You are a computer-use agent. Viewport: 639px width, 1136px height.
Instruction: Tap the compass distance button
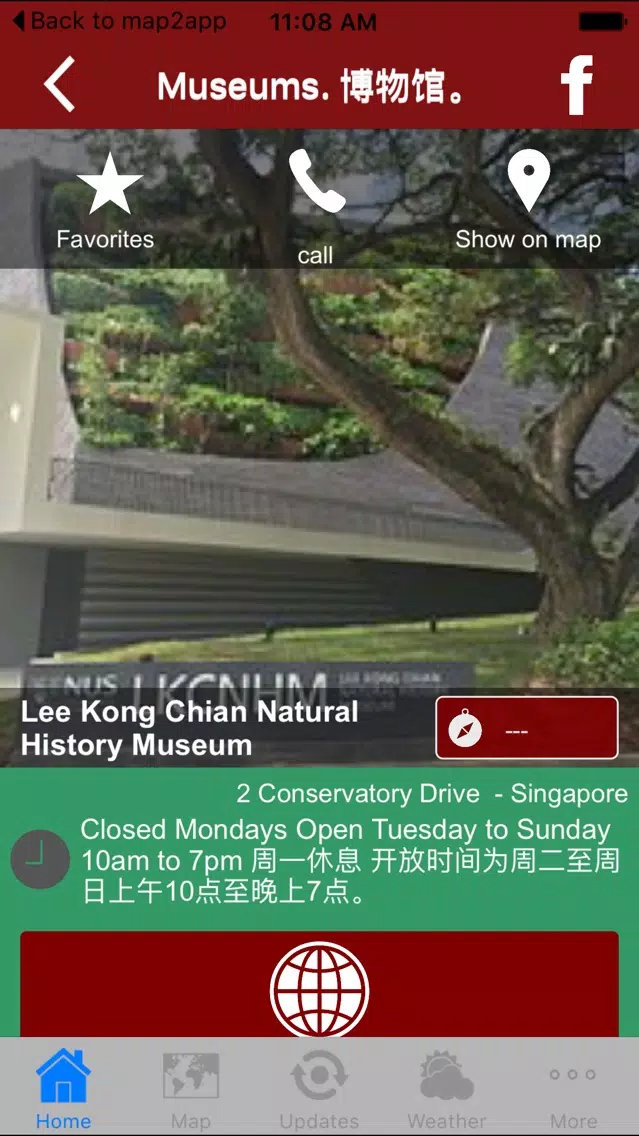pyautogui.click(x=527, y=728)
